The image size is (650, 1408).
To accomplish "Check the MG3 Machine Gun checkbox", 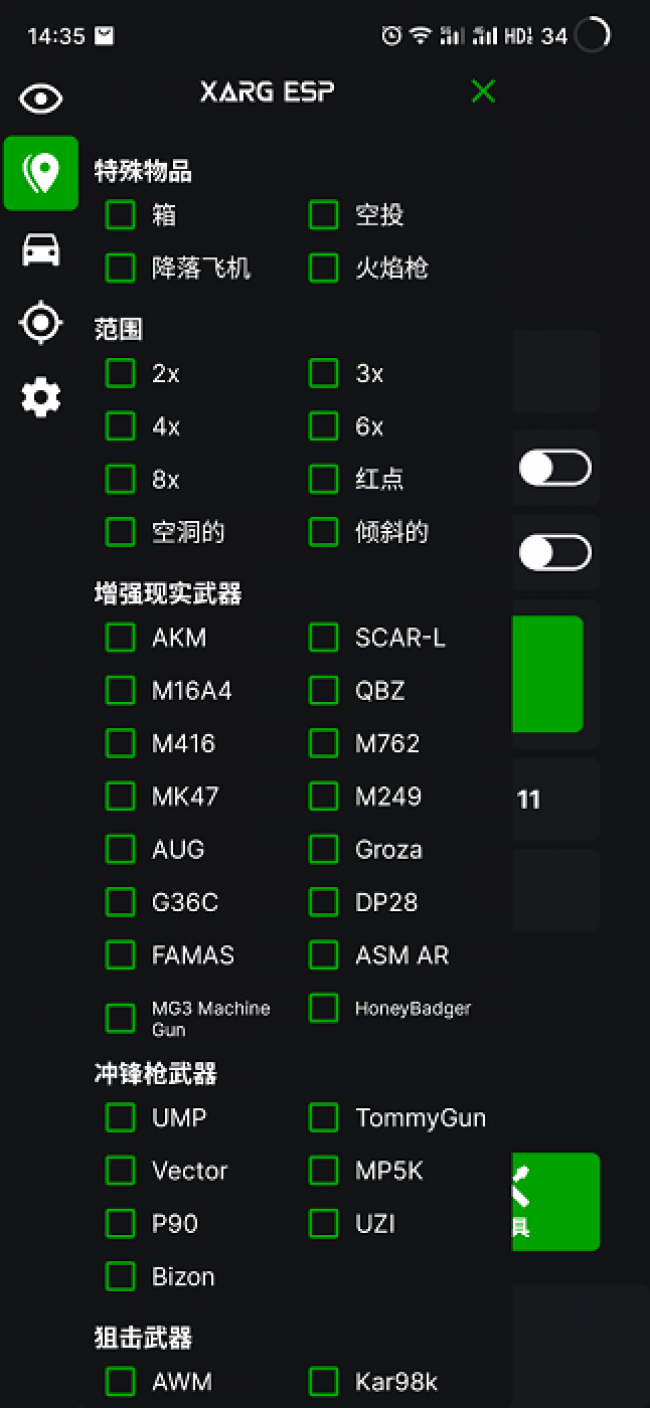I will (120, 1018).
